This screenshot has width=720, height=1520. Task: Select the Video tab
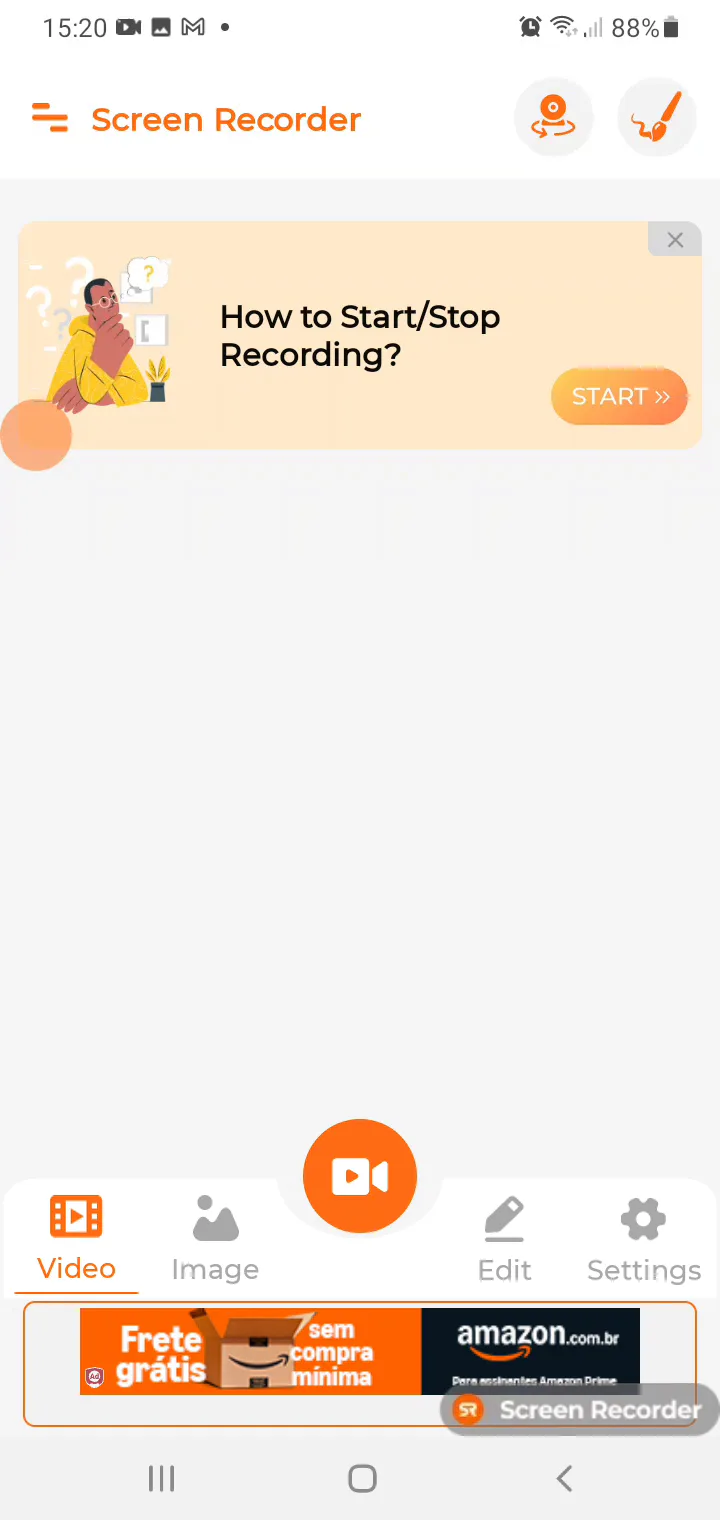click(x=77, y=1240)
